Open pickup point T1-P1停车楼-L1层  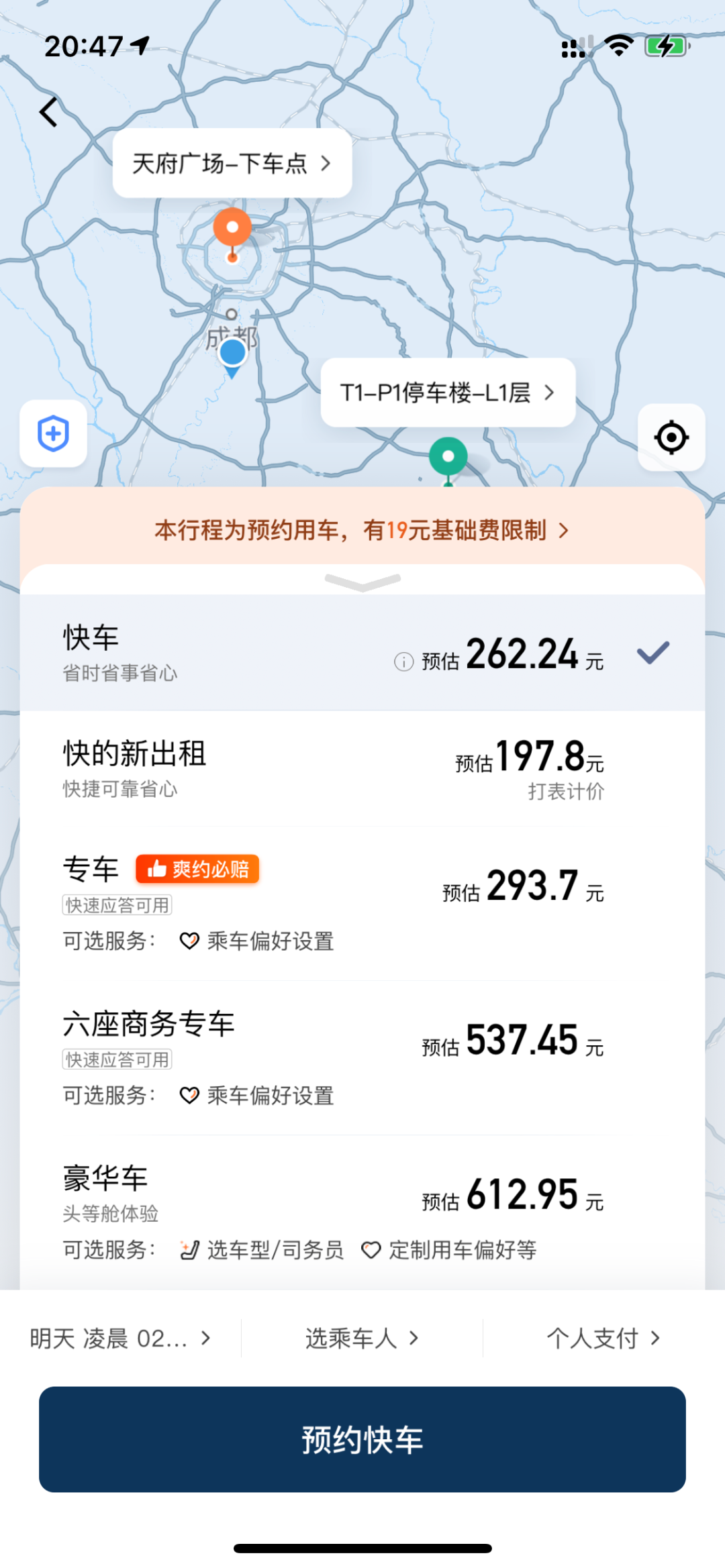click(447, 393)
